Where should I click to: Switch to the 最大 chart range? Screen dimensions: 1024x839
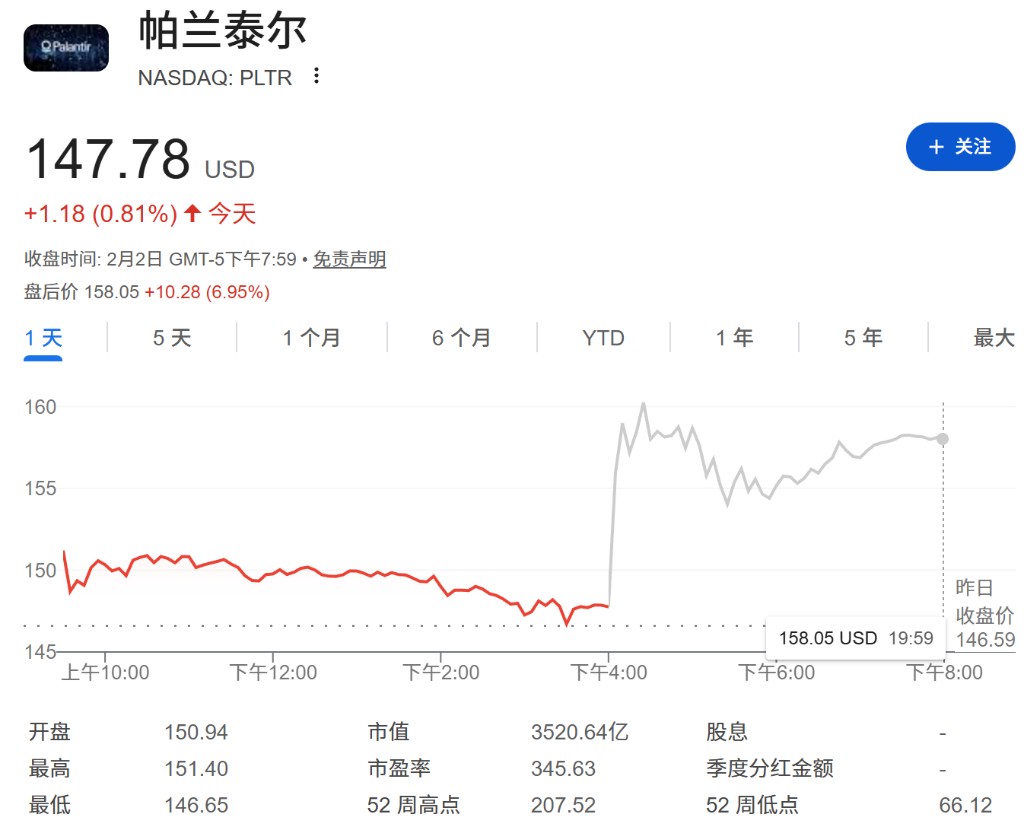(993, 338)
